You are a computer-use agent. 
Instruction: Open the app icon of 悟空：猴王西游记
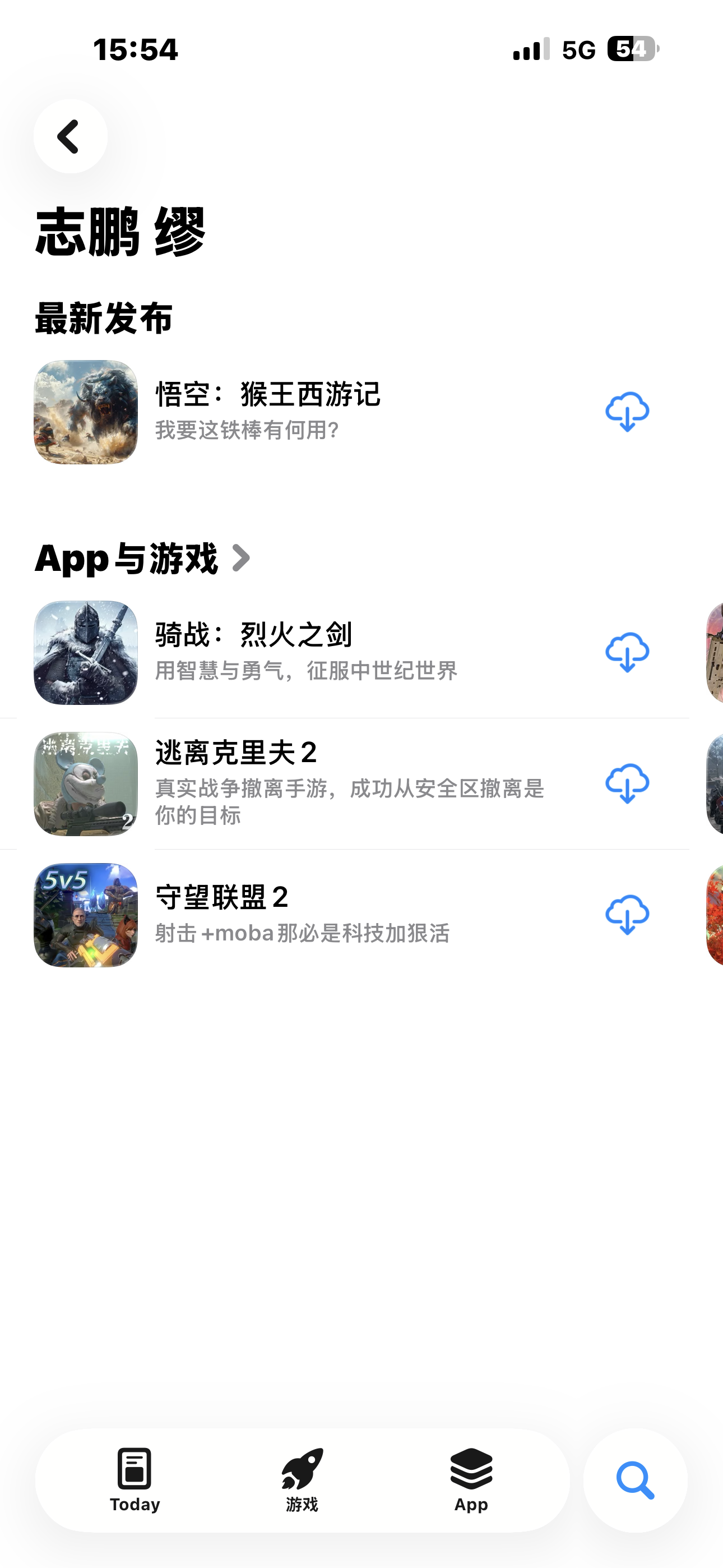point(86,412)
